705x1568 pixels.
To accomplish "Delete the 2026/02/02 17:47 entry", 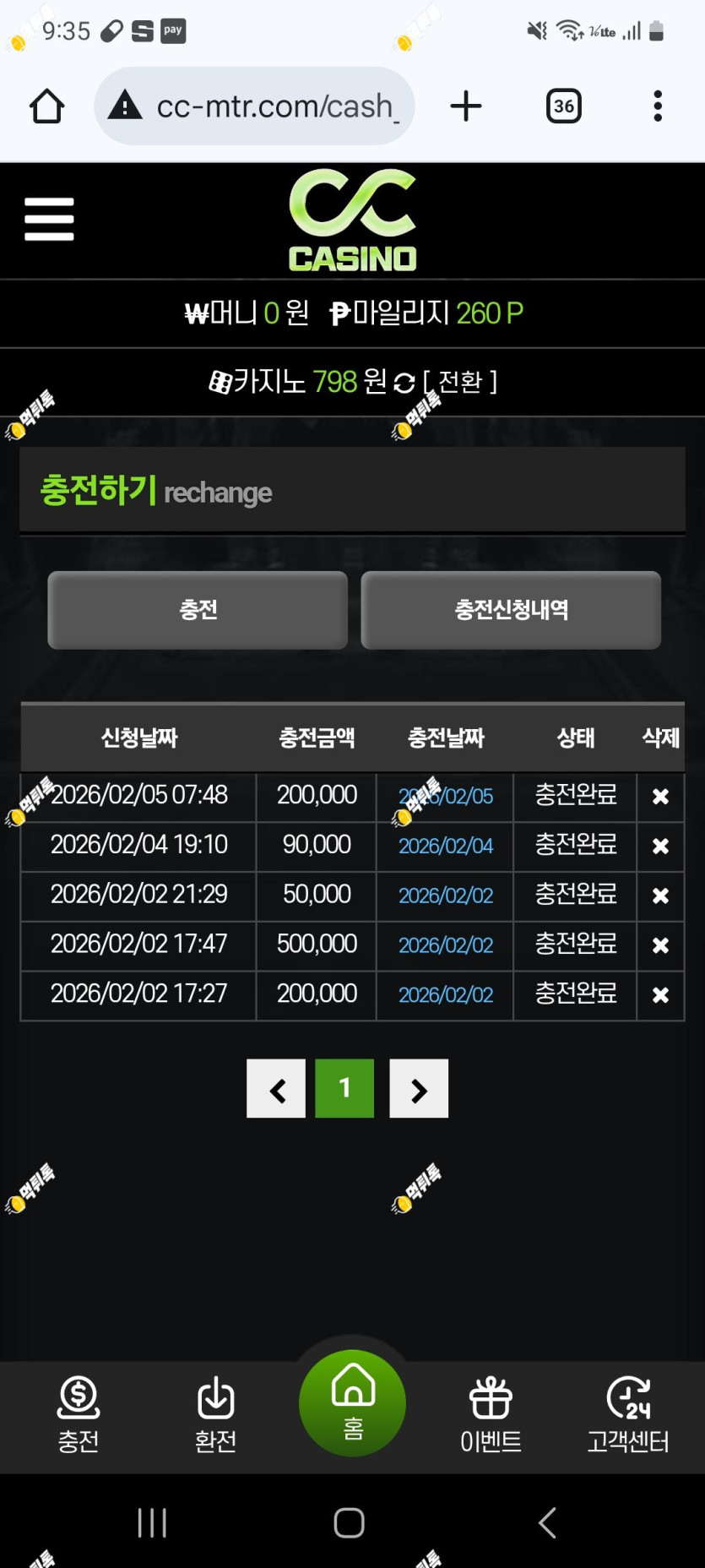I will [x=660, y=945].
